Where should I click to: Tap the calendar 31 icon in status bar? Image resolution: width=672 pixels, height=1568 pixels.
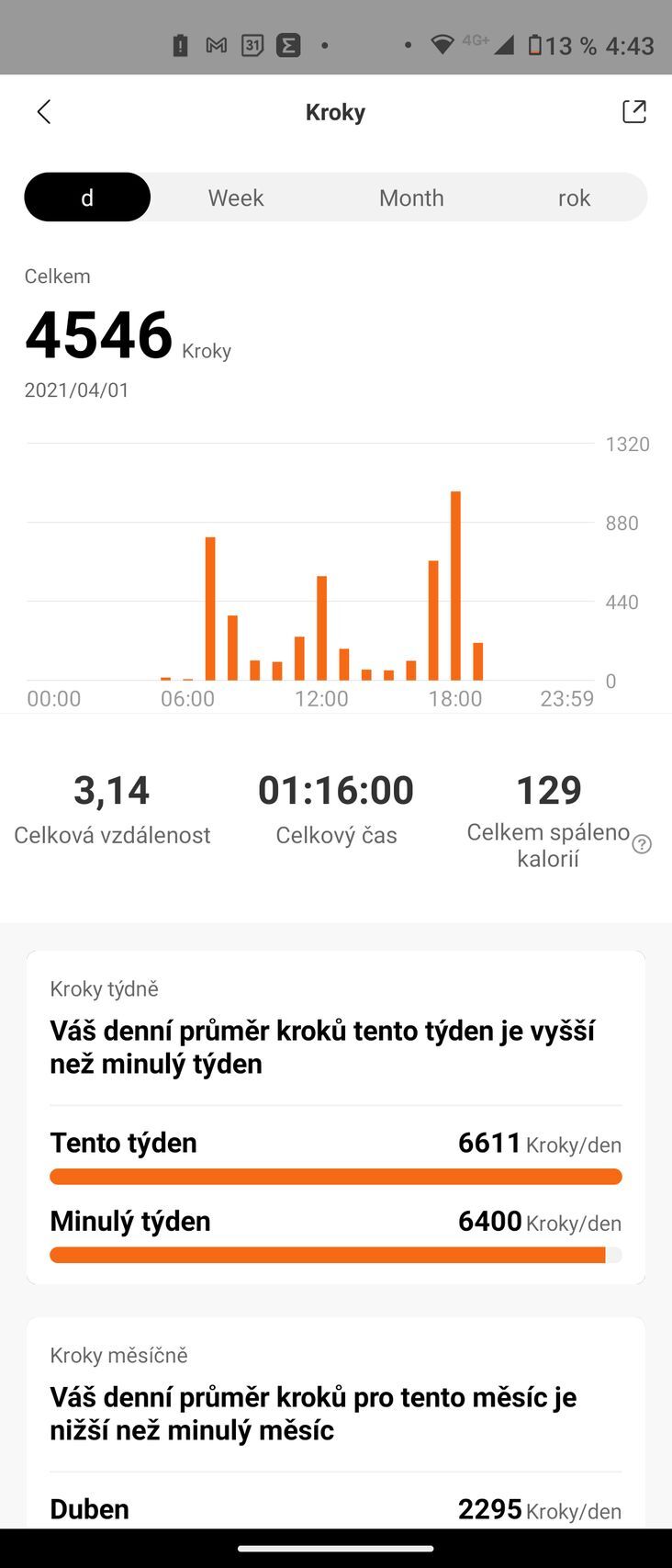point(252,44)
